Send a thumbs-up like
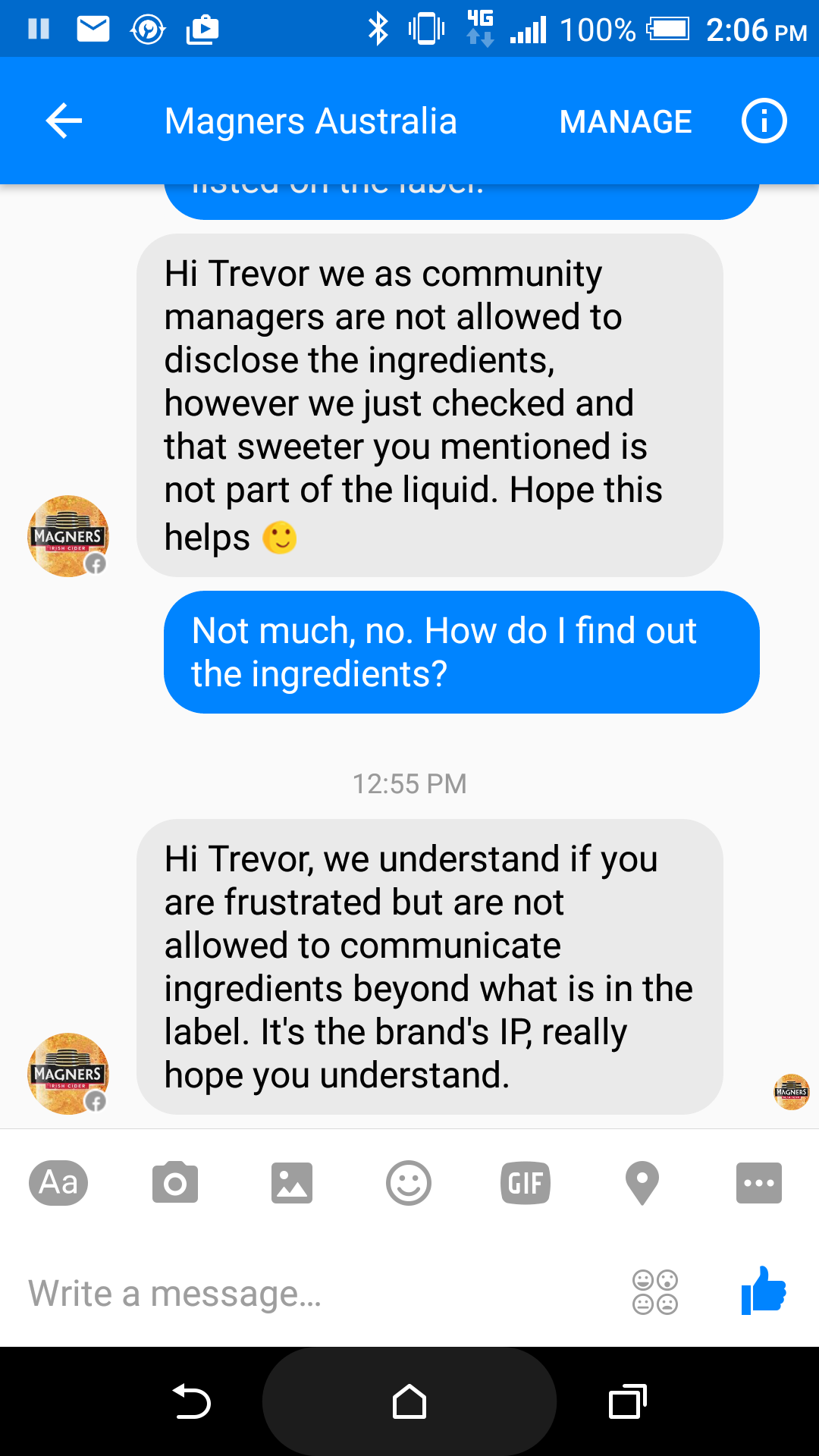The image size is (819, 1456). pyautogui.click(x=764, y=1291)
